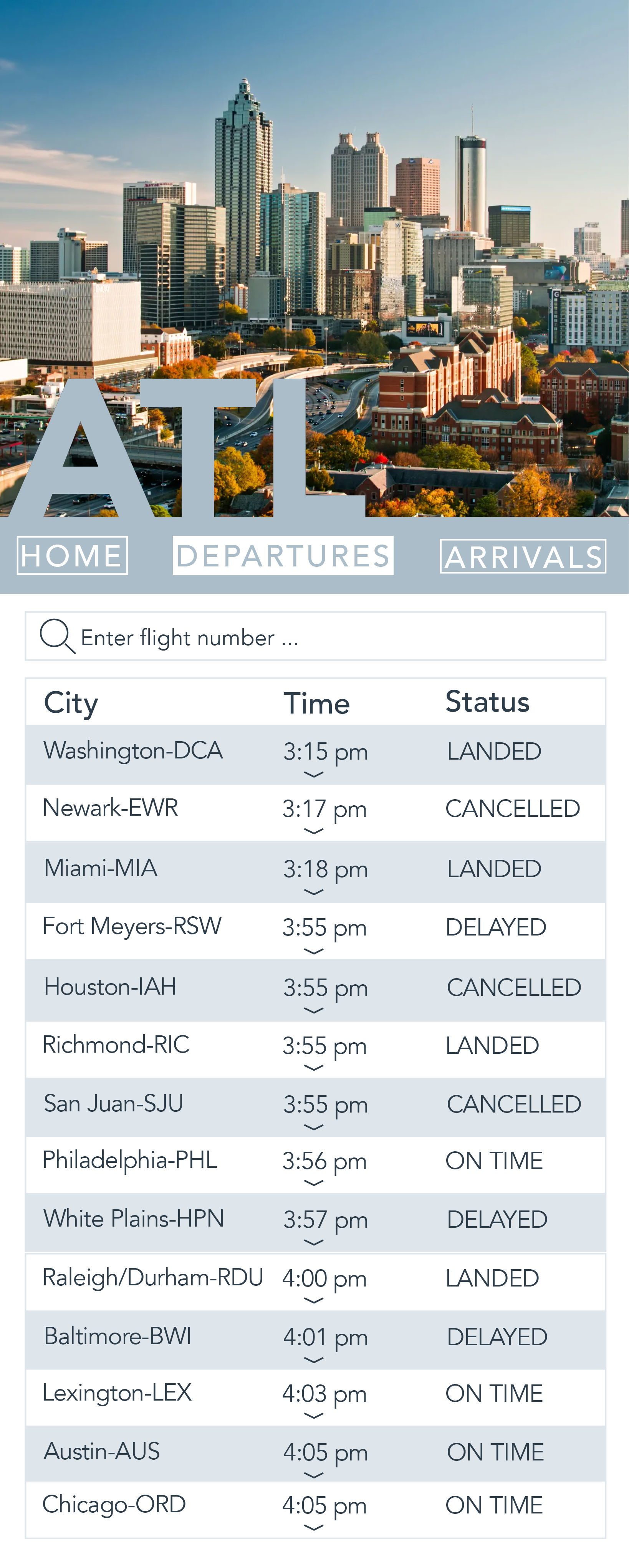
Task: Expand the Raleigh/Durham-RDU flight row
Action: [313, 1301]
